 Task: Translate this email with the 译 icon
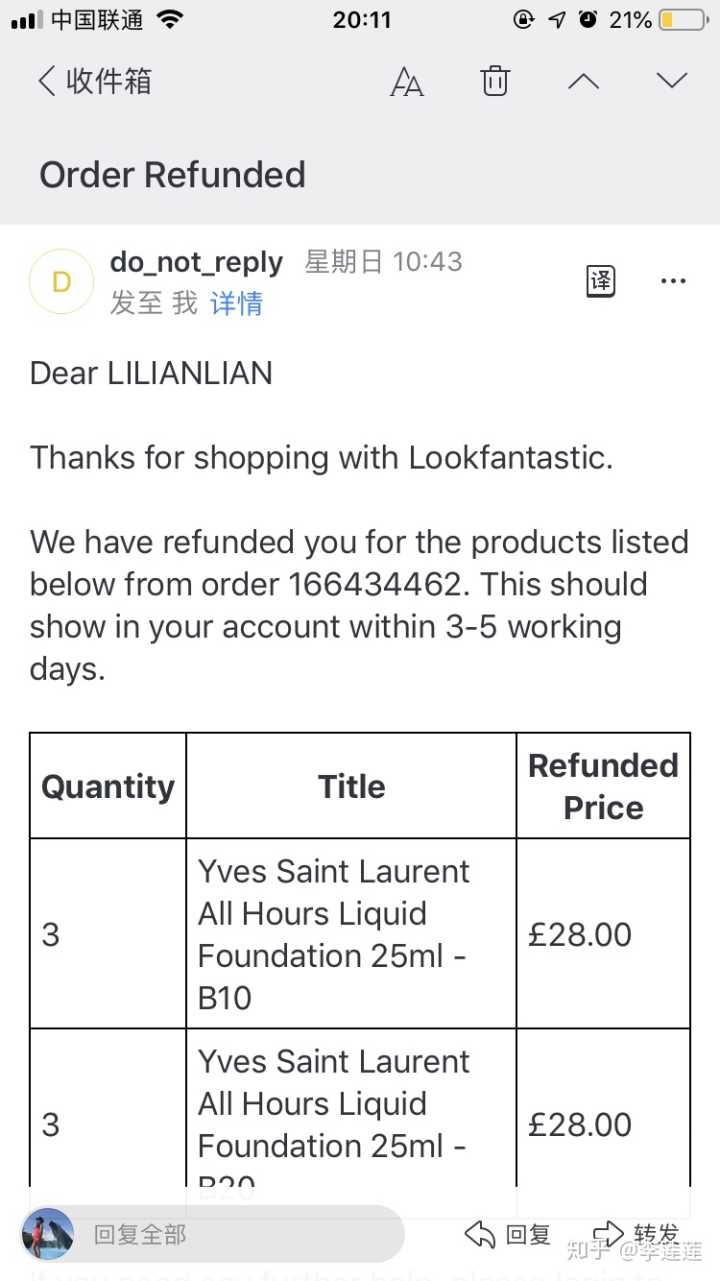pyautogui.click(x=600, y=282)
